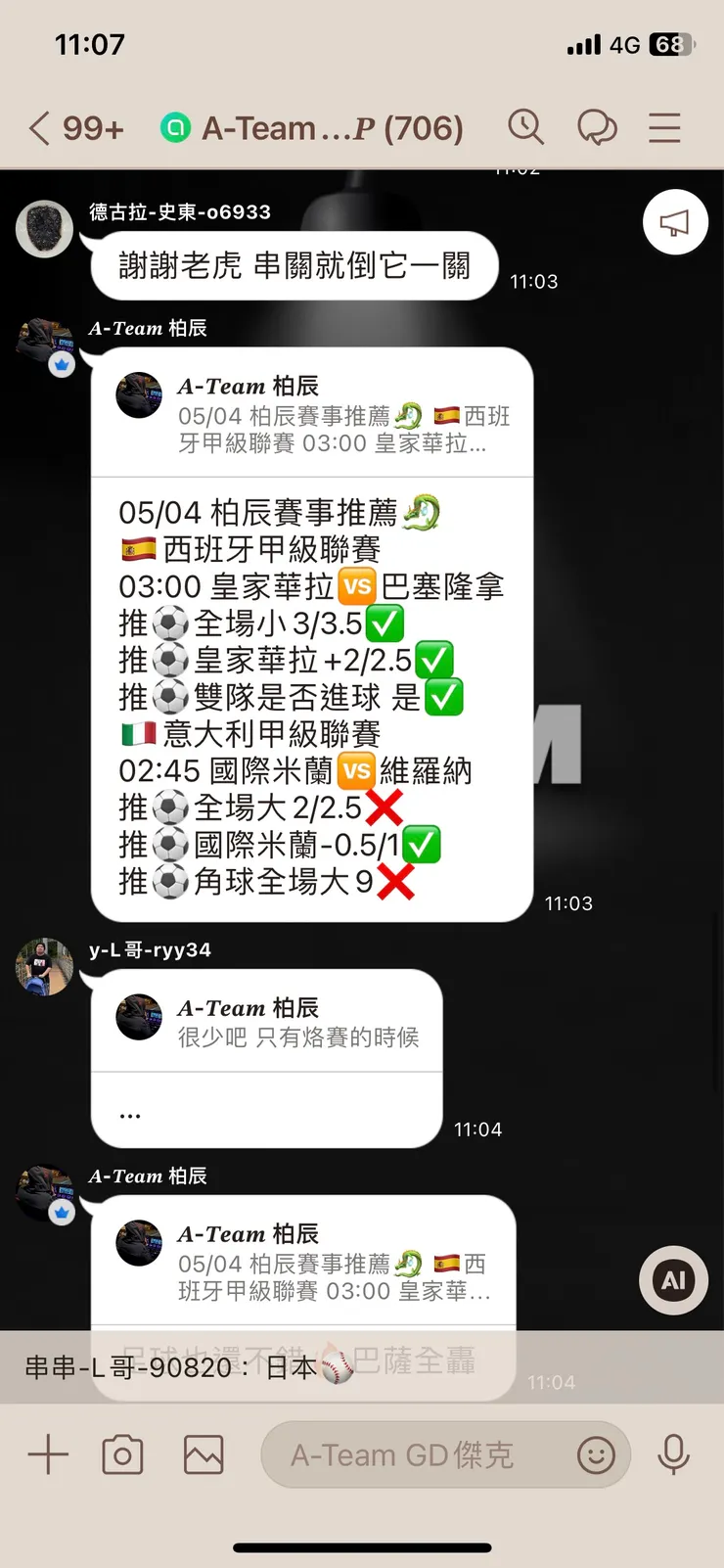The image size is (724, 1568).
Task: Open the photo gallery icon
Action: pos(203,1454)
